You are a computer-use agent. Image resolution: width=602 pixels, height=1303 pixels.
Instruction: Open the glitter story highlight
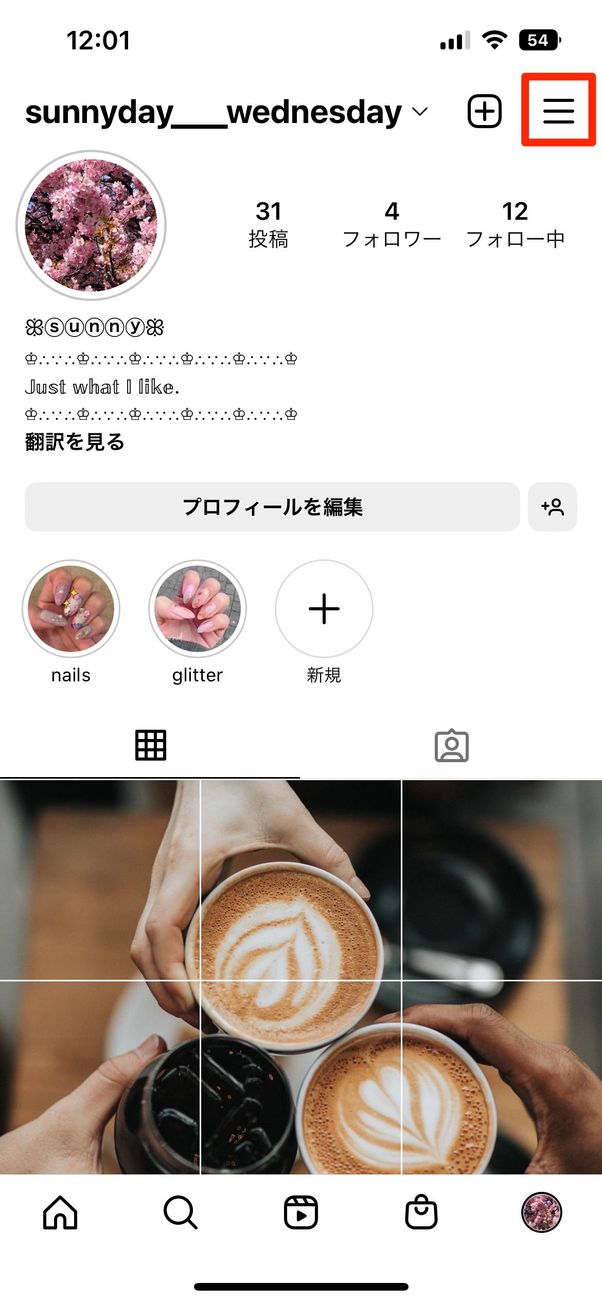tap(197, 609)
